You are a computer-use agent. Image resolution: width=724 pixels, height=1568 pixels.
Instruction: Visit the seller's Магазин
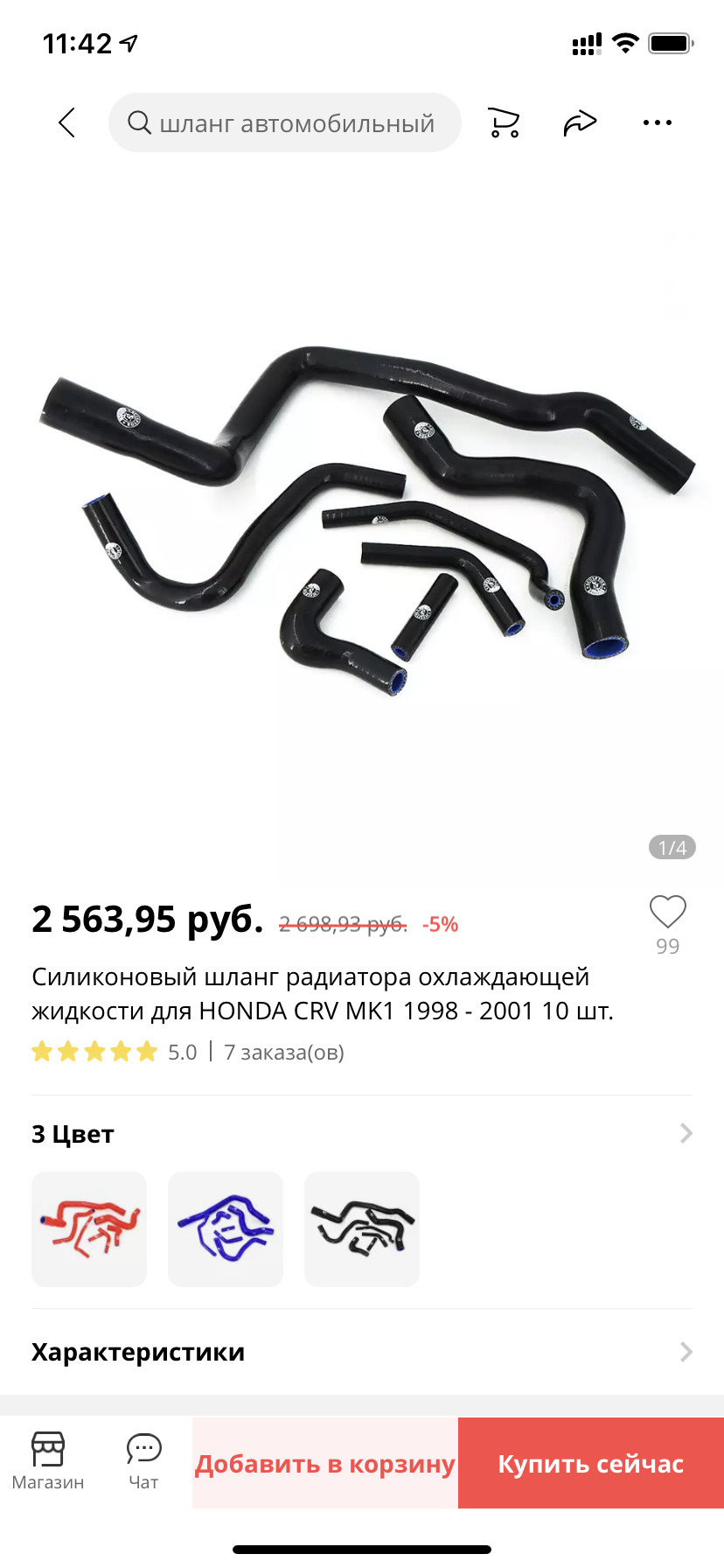[48, 1461]
